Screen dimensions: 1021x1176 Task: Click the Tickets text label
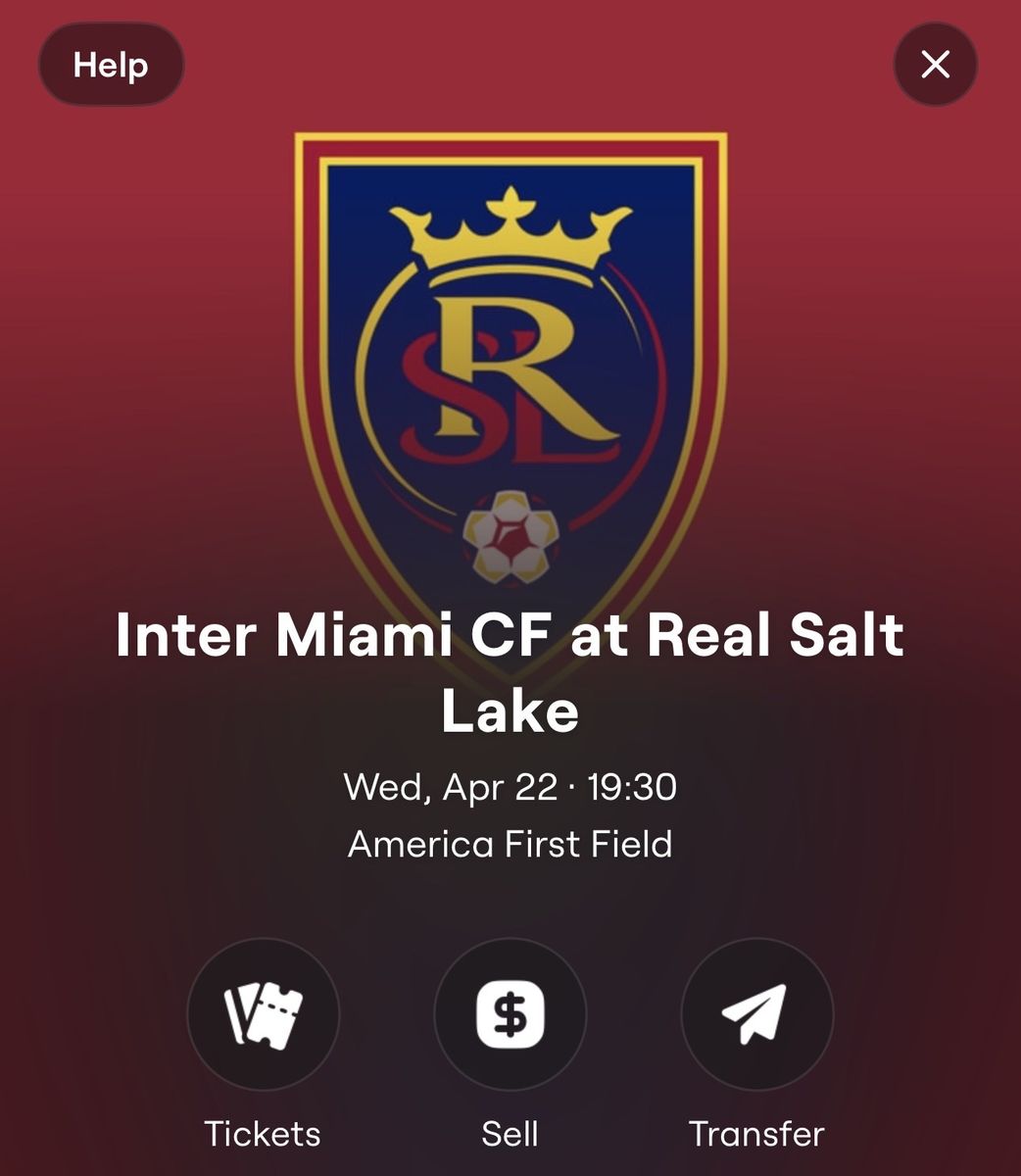point(261,1134)
